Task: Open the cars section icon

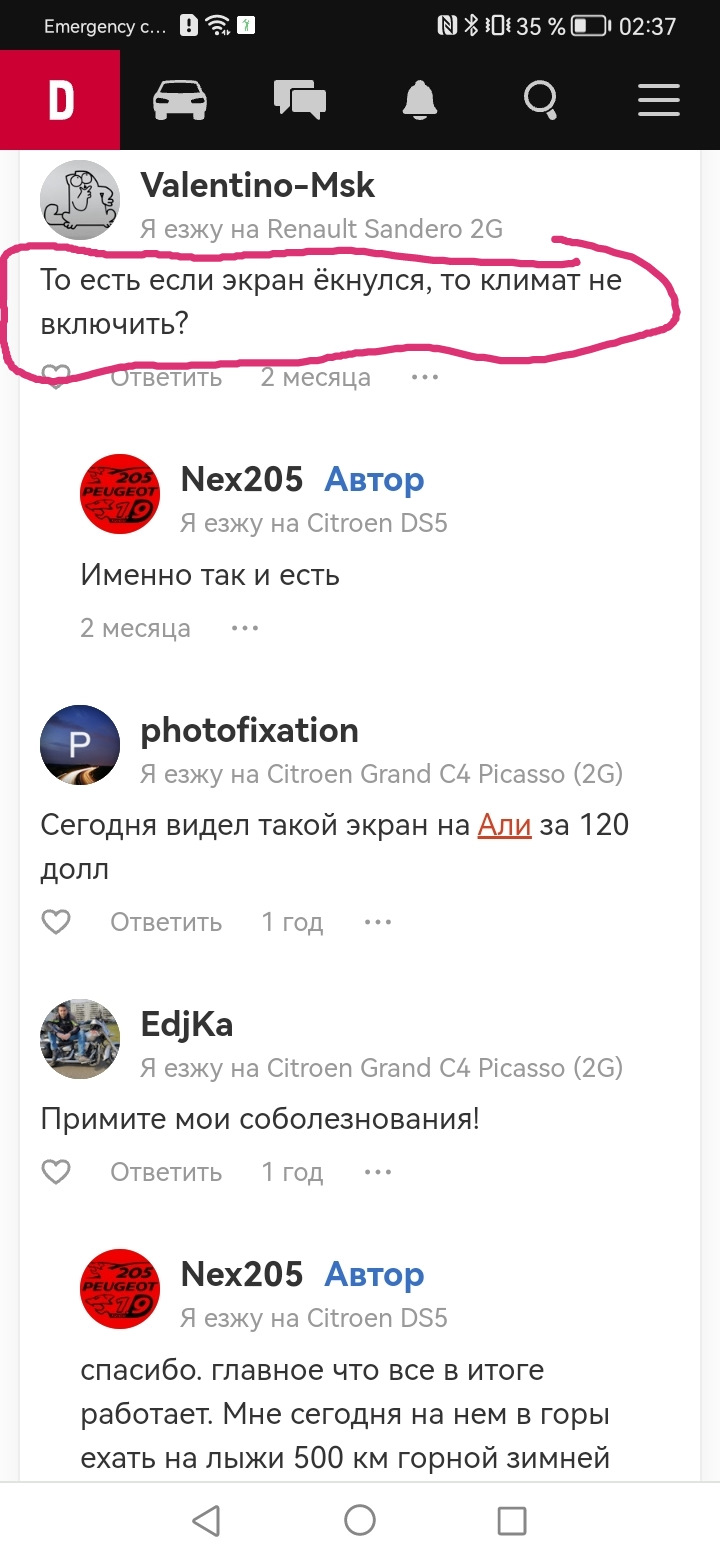Action: point(180,100)
